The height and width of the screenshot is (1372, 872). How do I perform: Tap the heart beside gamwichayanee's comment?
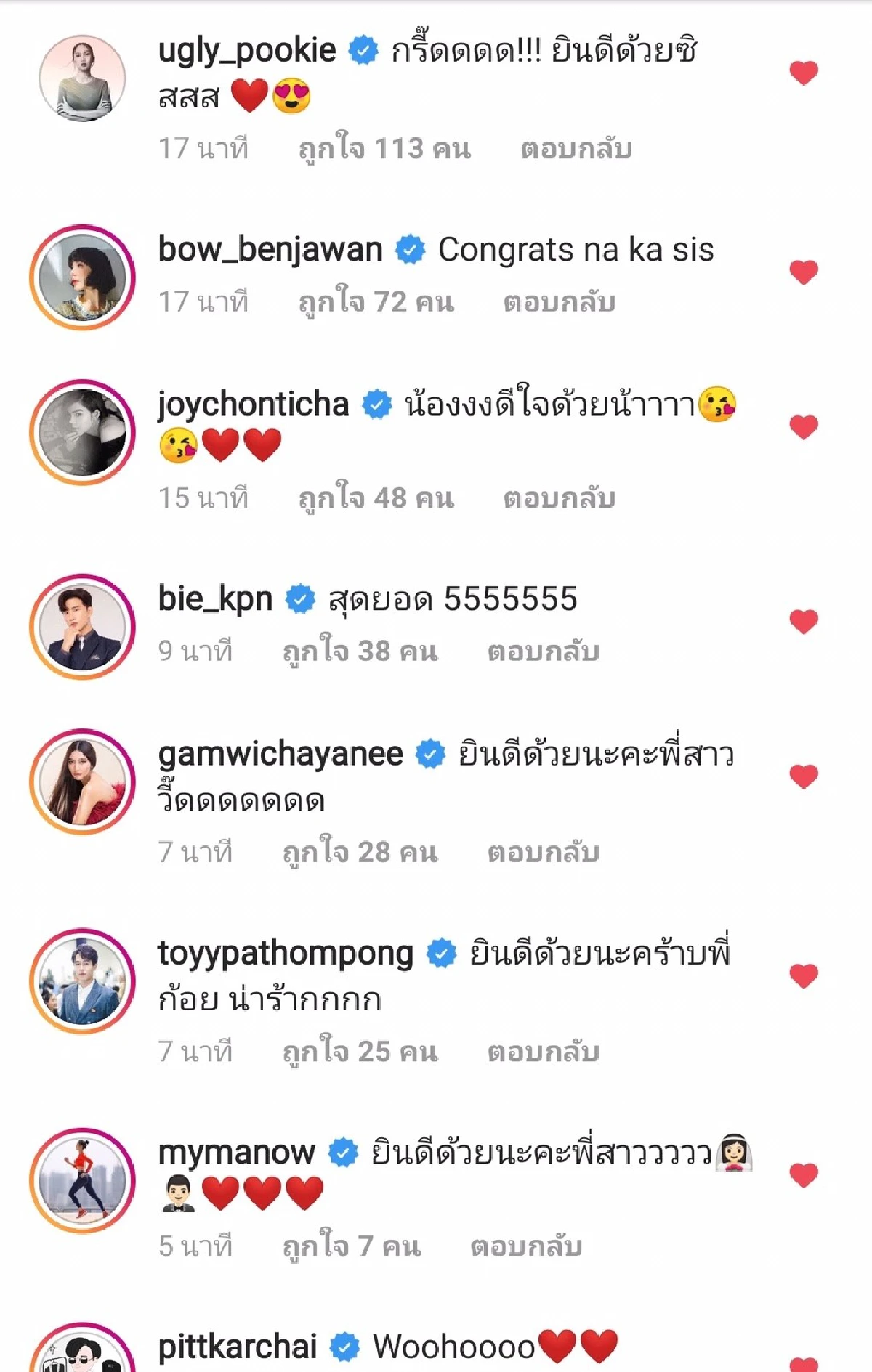pyautogui.click(x=803, y=775)
